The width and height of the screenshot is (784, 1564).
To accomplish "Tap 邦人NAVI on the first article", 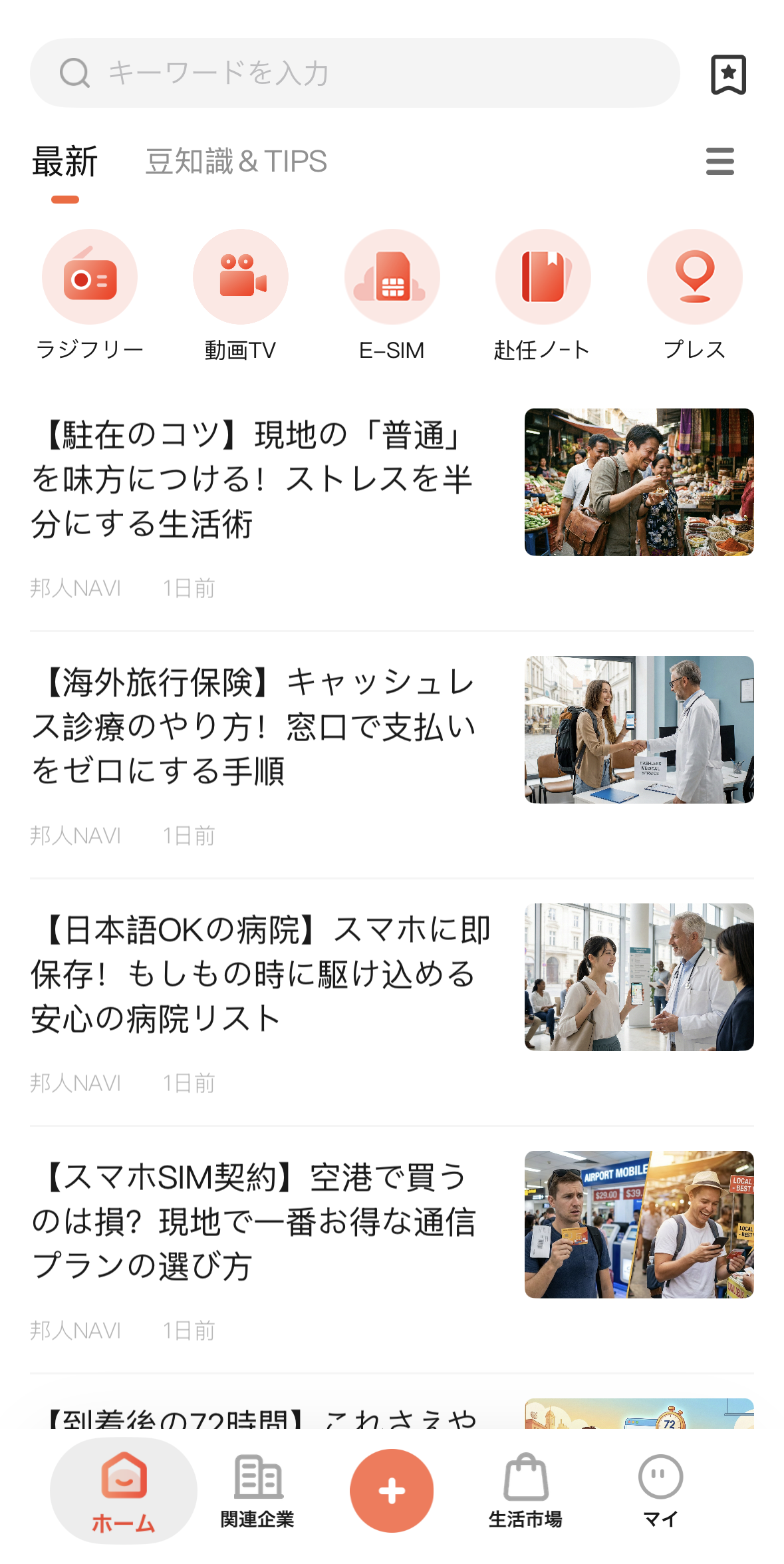I will tap(74, 588).
